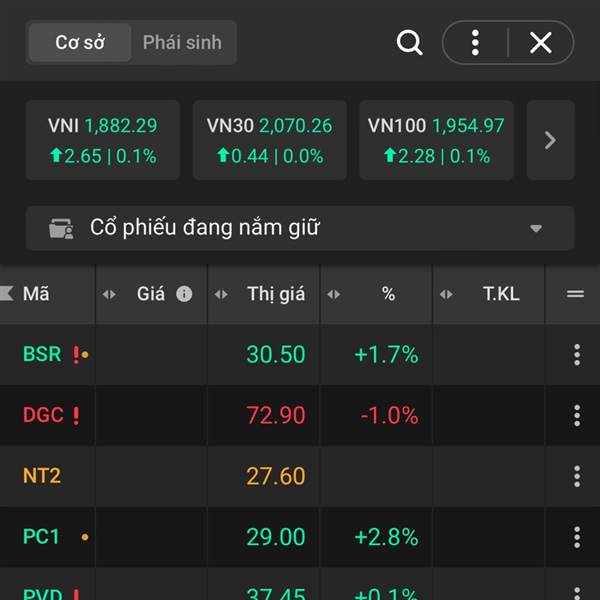Viewport: 600px width, 600px height.
Task: Open the VNI index card
Action: pos(102,140)
